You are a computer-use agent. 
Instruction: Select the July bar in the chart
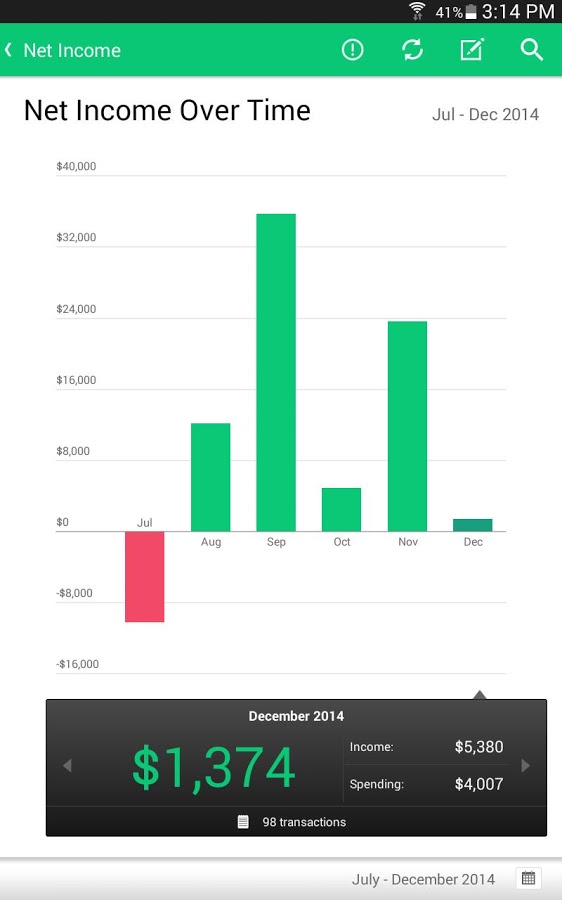tap(145, 576)
